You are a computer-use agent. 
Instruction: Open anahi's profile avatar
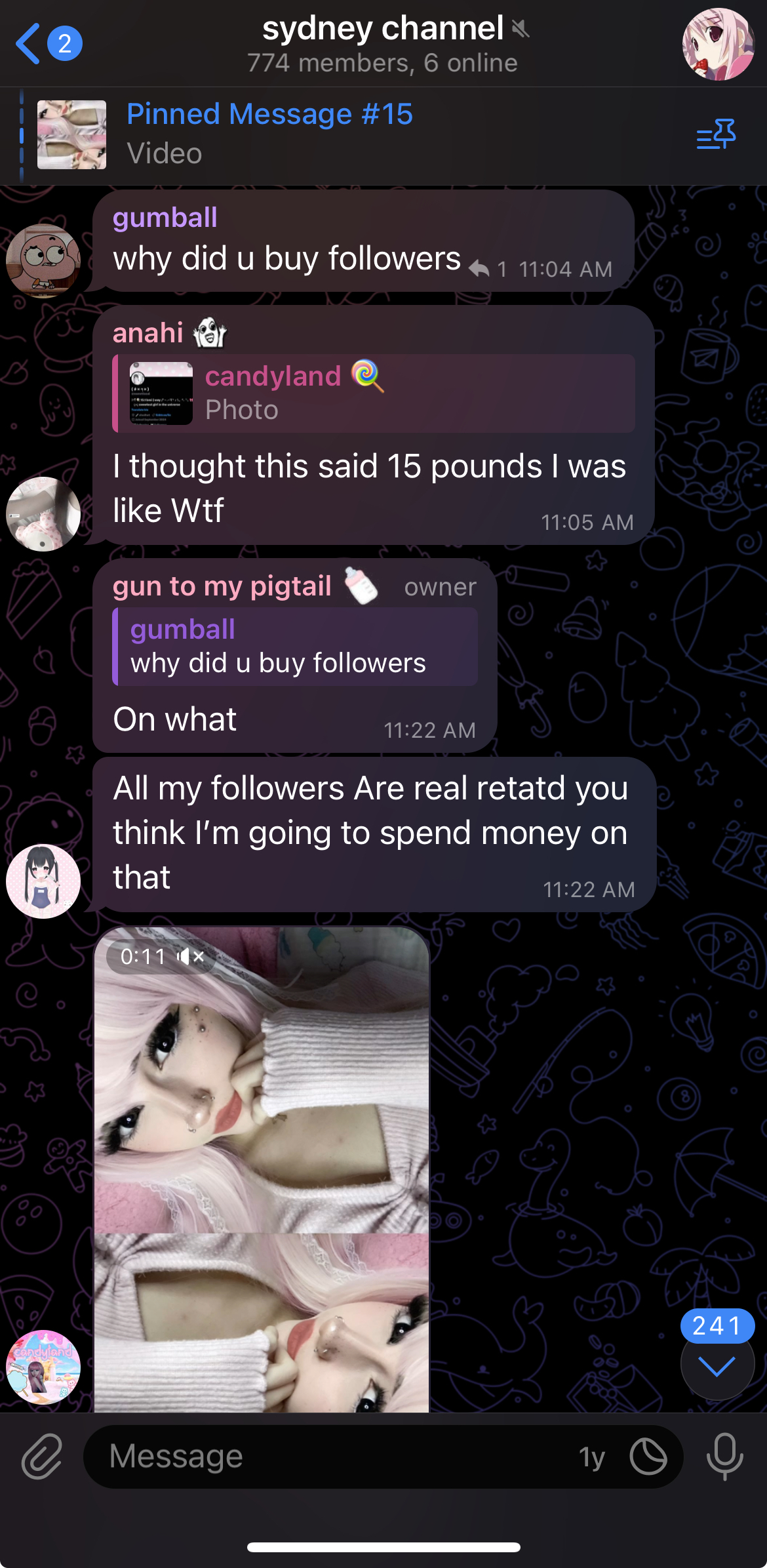[43, 514]
